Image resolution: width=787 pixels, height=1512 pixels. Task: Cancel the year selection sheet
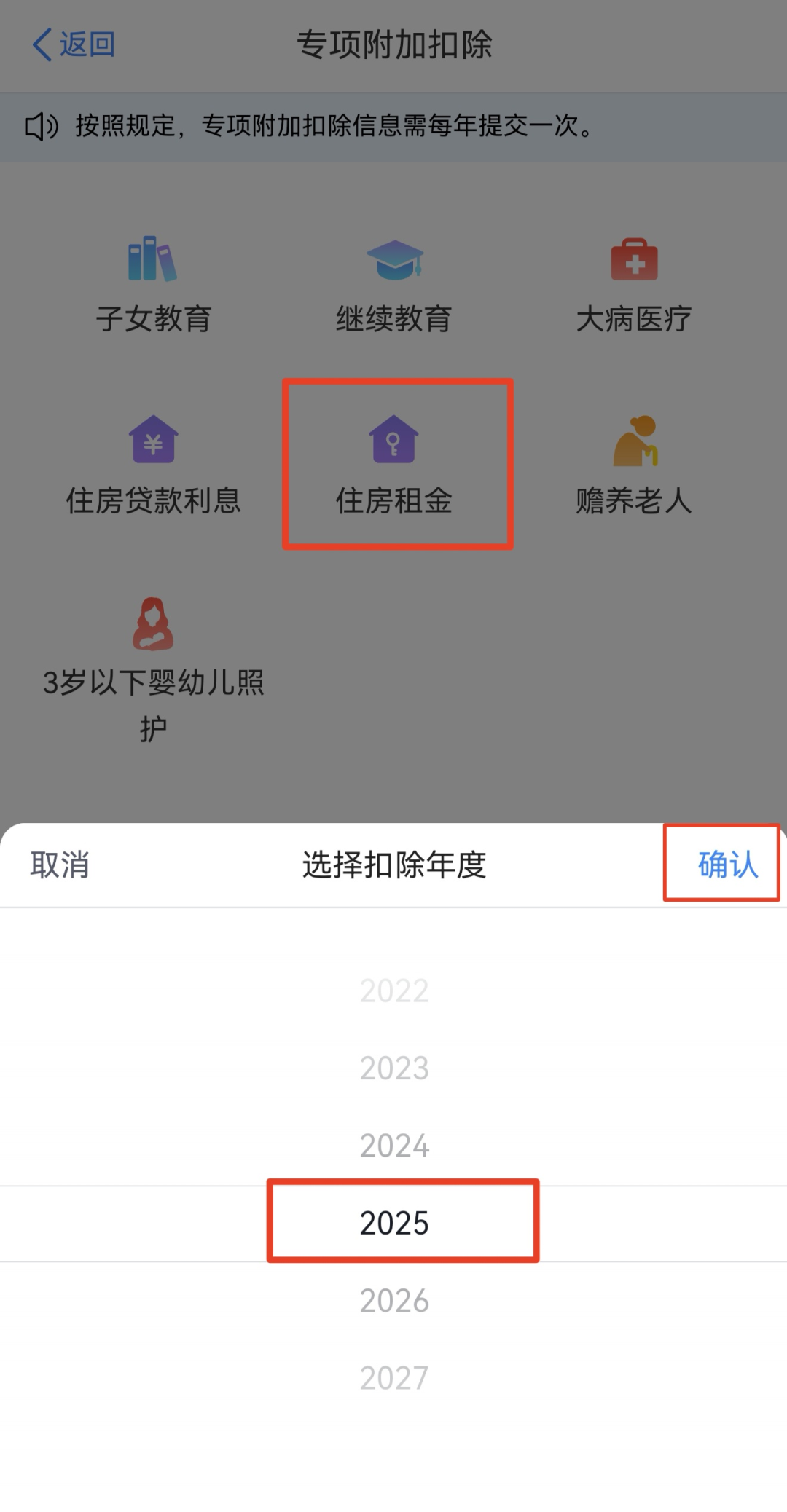pyautogui.click(x=60, y=865)
